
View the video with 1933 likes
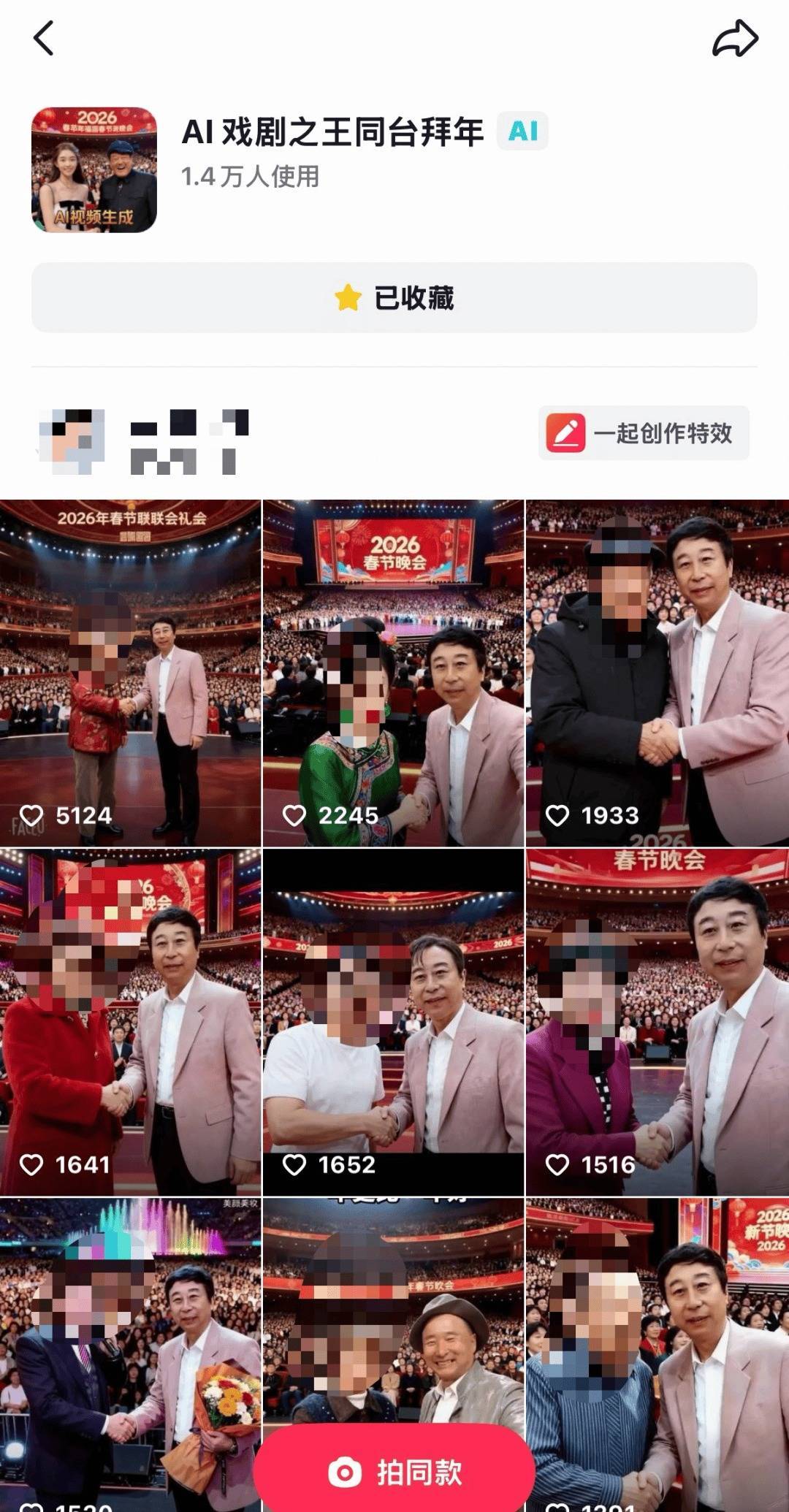[x=657, y=672]
